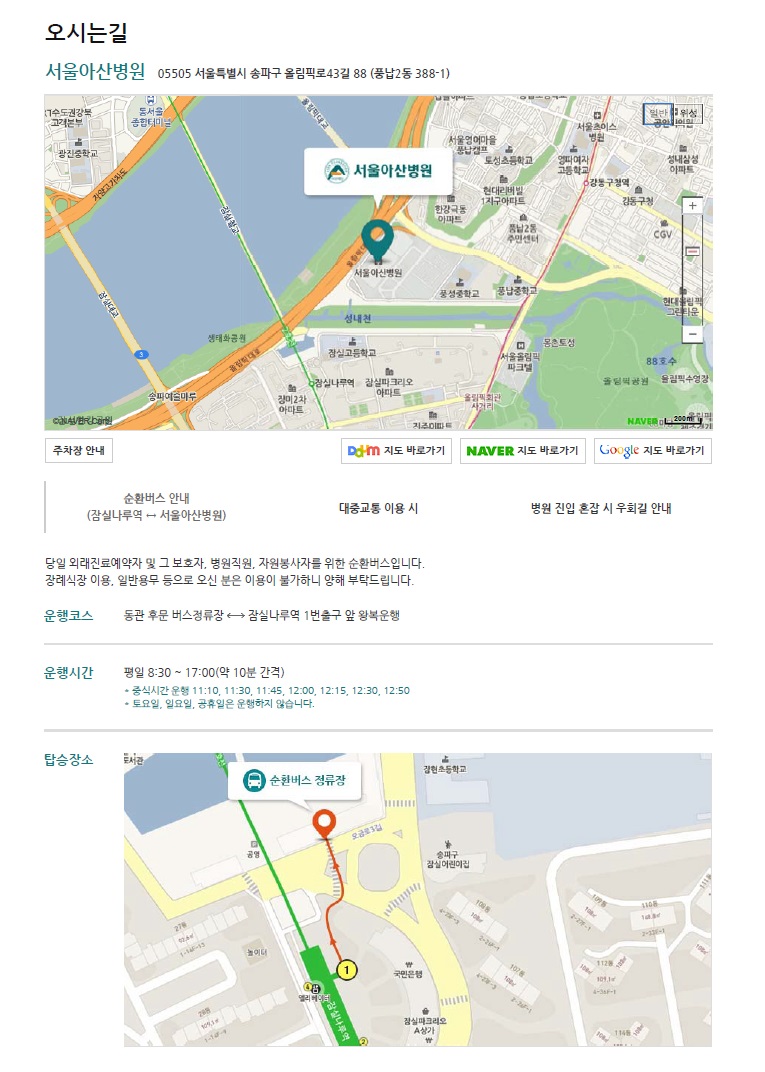This screenshot has height=1072, width=765.
Task: Open 주차장 안내 parking guide
Action: coord(79,450)
